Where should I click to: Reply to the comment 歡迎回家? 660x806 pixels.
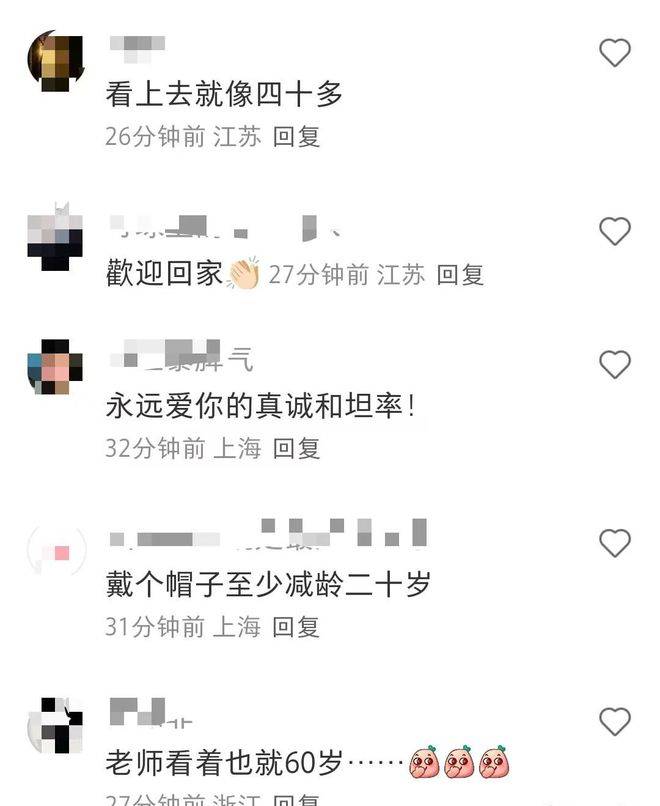pyautogui.click(x=460, y=274)
